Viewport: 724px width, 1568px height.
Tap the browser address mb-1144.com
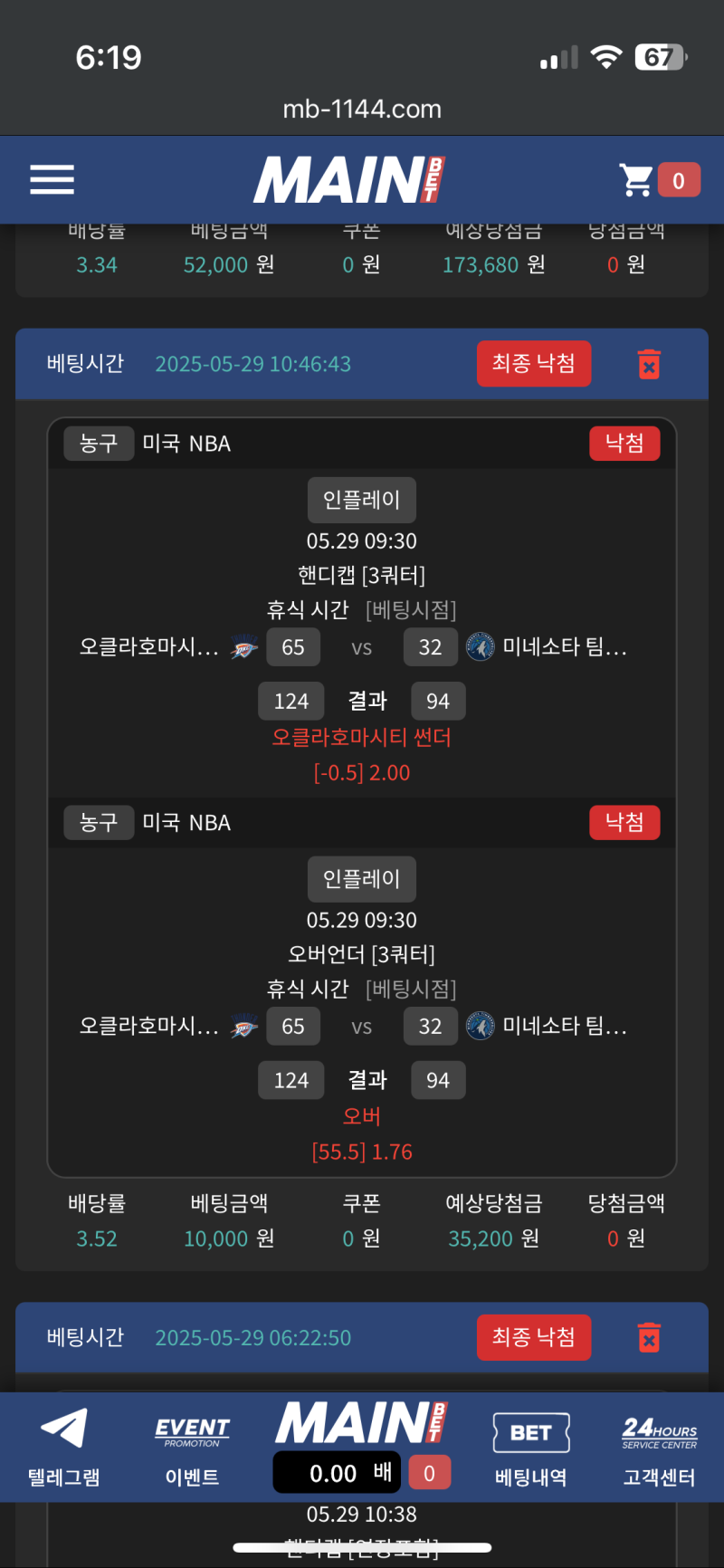pyautogui.click(x=362, y=110)
